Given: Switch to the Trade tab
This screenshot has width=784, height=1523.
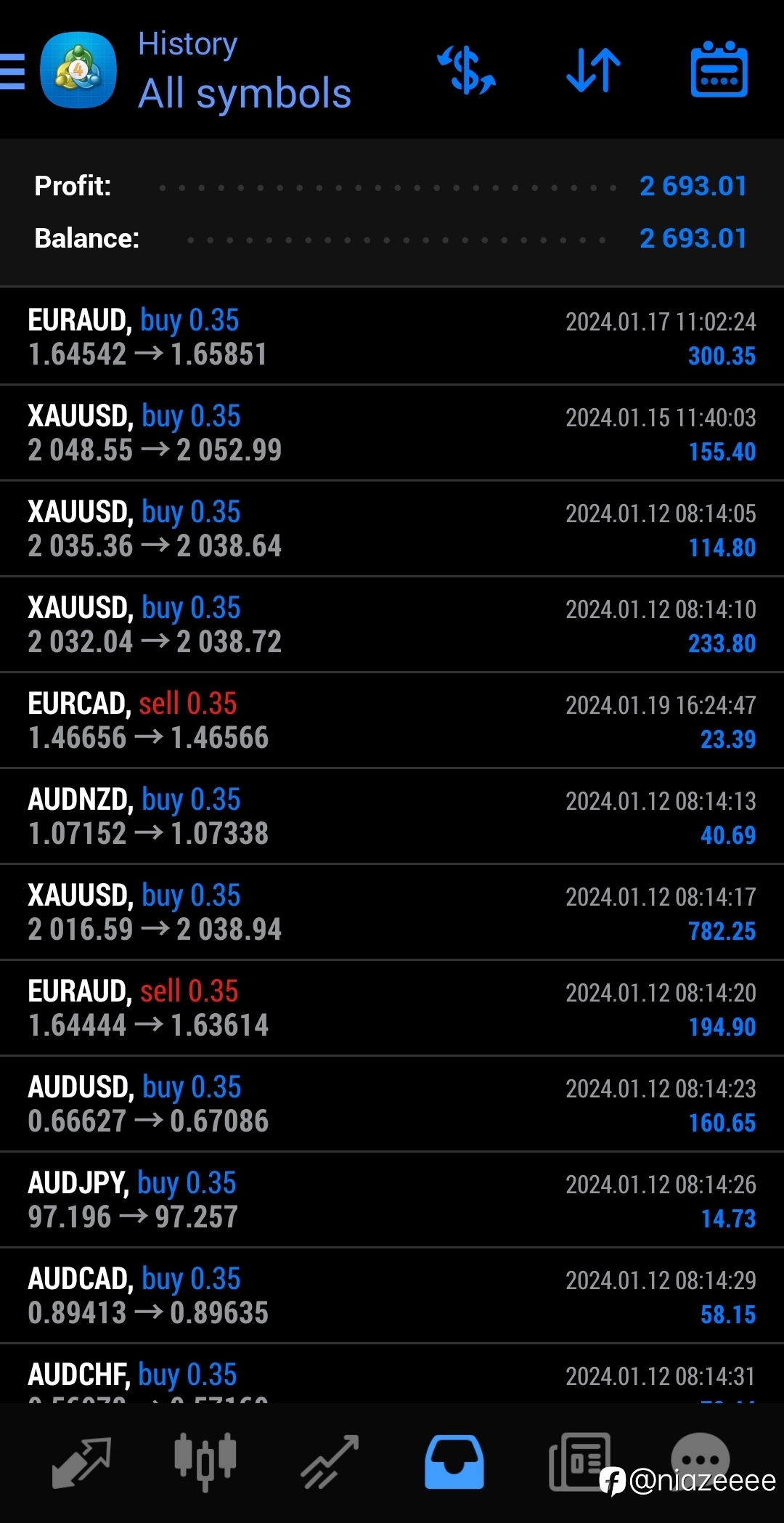Looking at the screenshot, I should 330,1462.
